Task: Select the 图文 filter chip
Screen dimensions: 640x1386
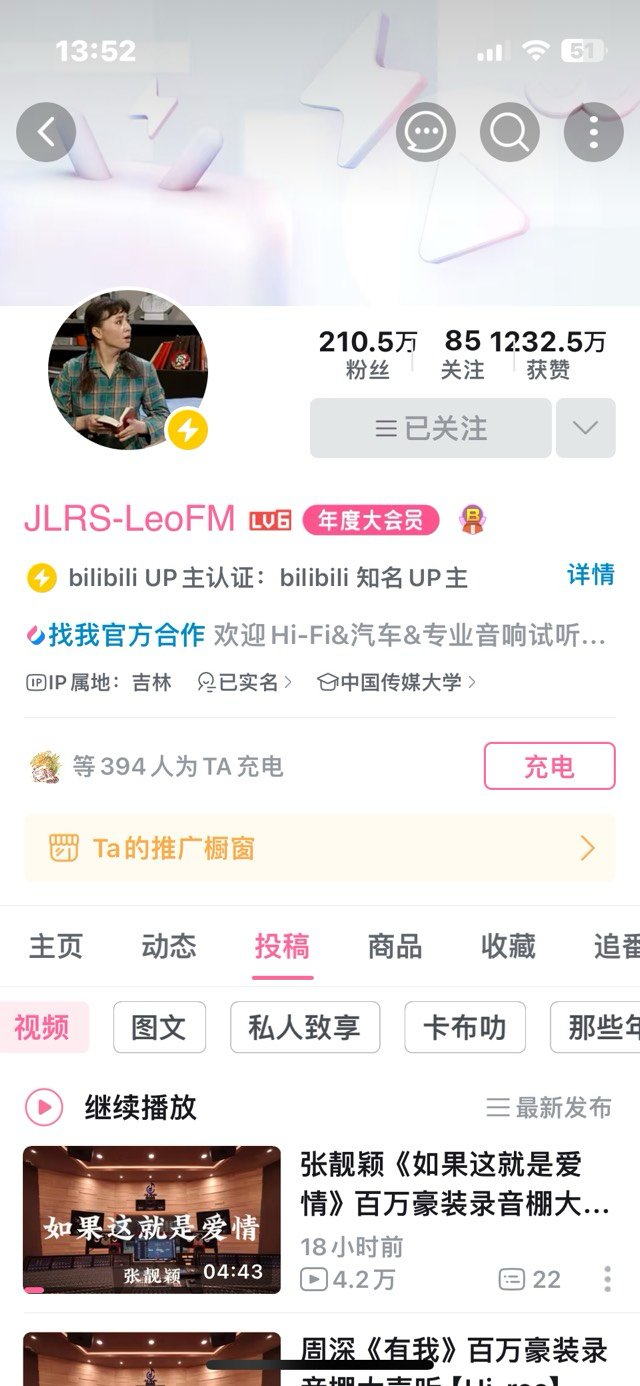Action: point(159,1027)
